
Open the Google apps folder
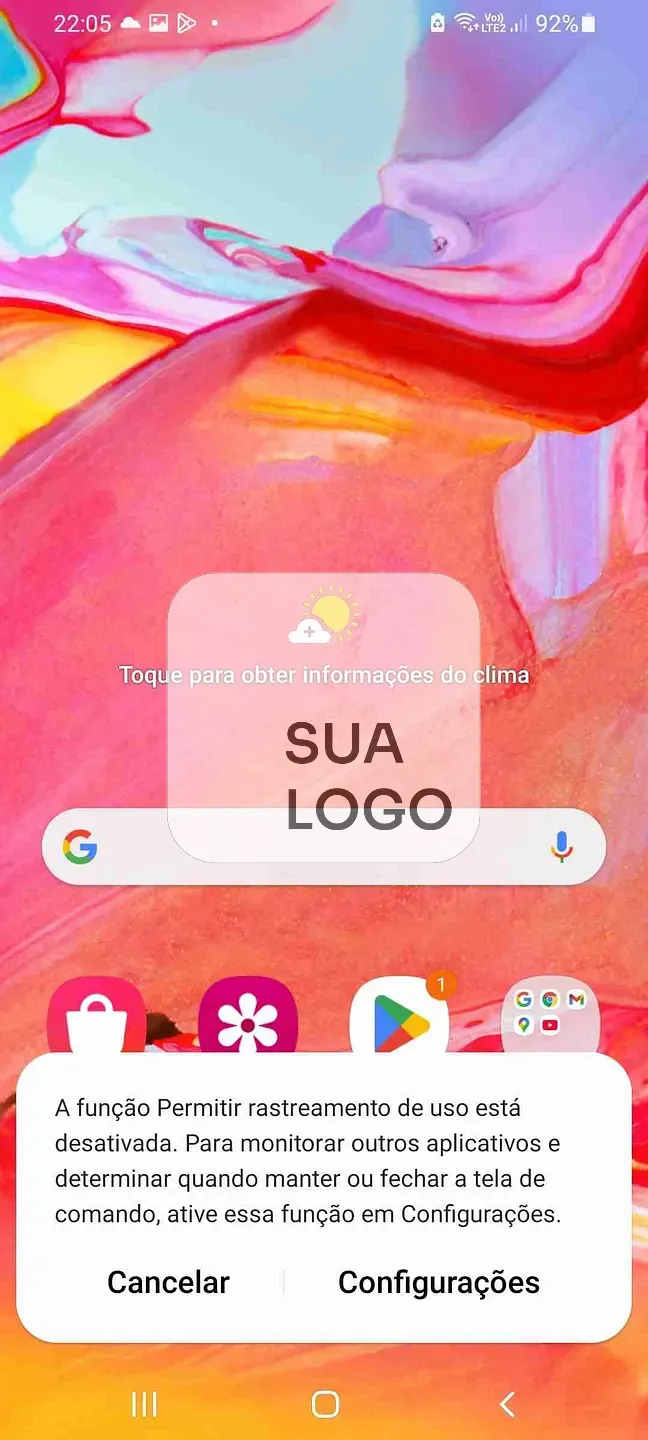(550, 1016)
